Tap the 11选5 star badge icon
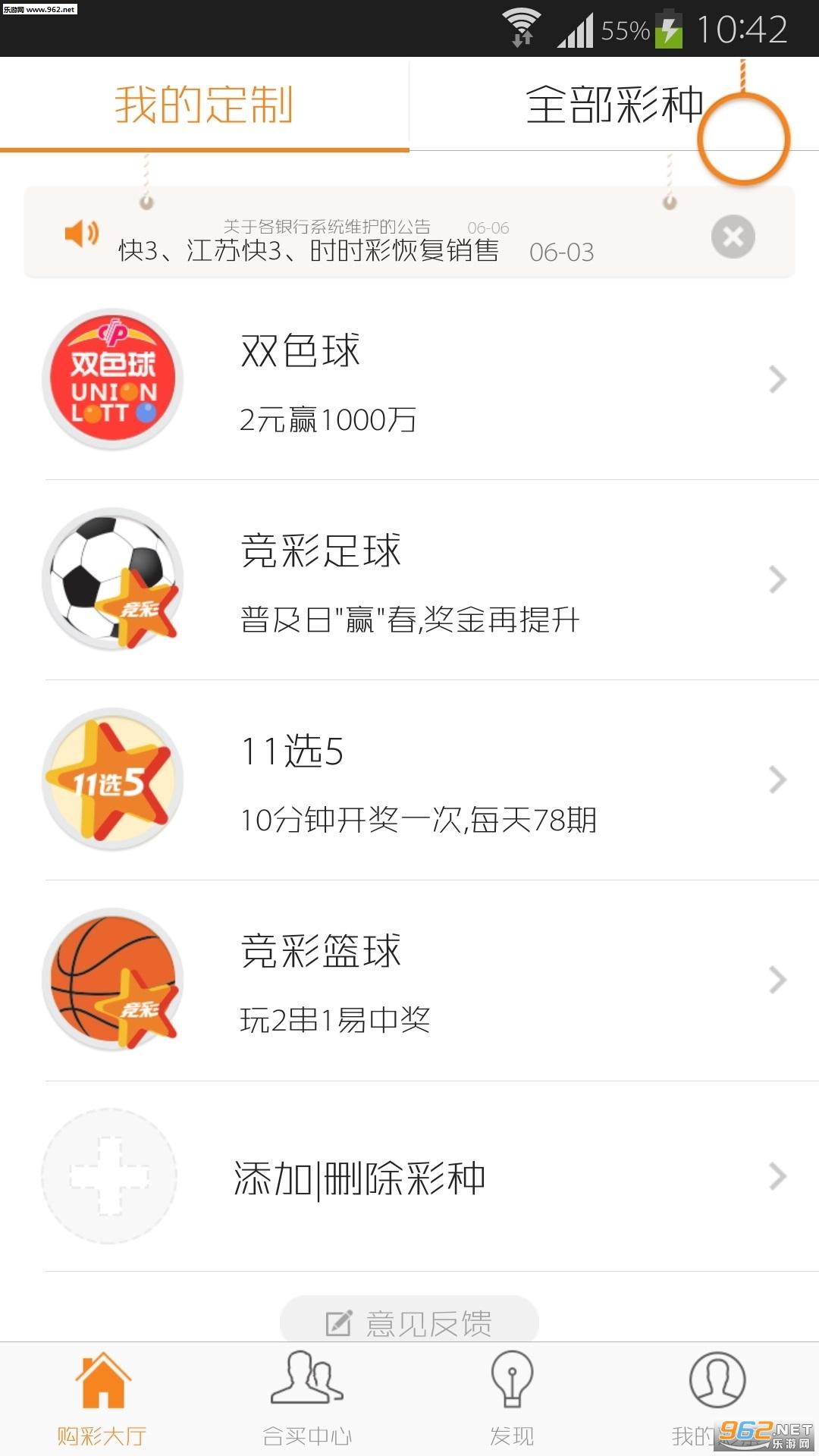The height and width of the screenshot is (1456, 819). click(x=112, y=780)
